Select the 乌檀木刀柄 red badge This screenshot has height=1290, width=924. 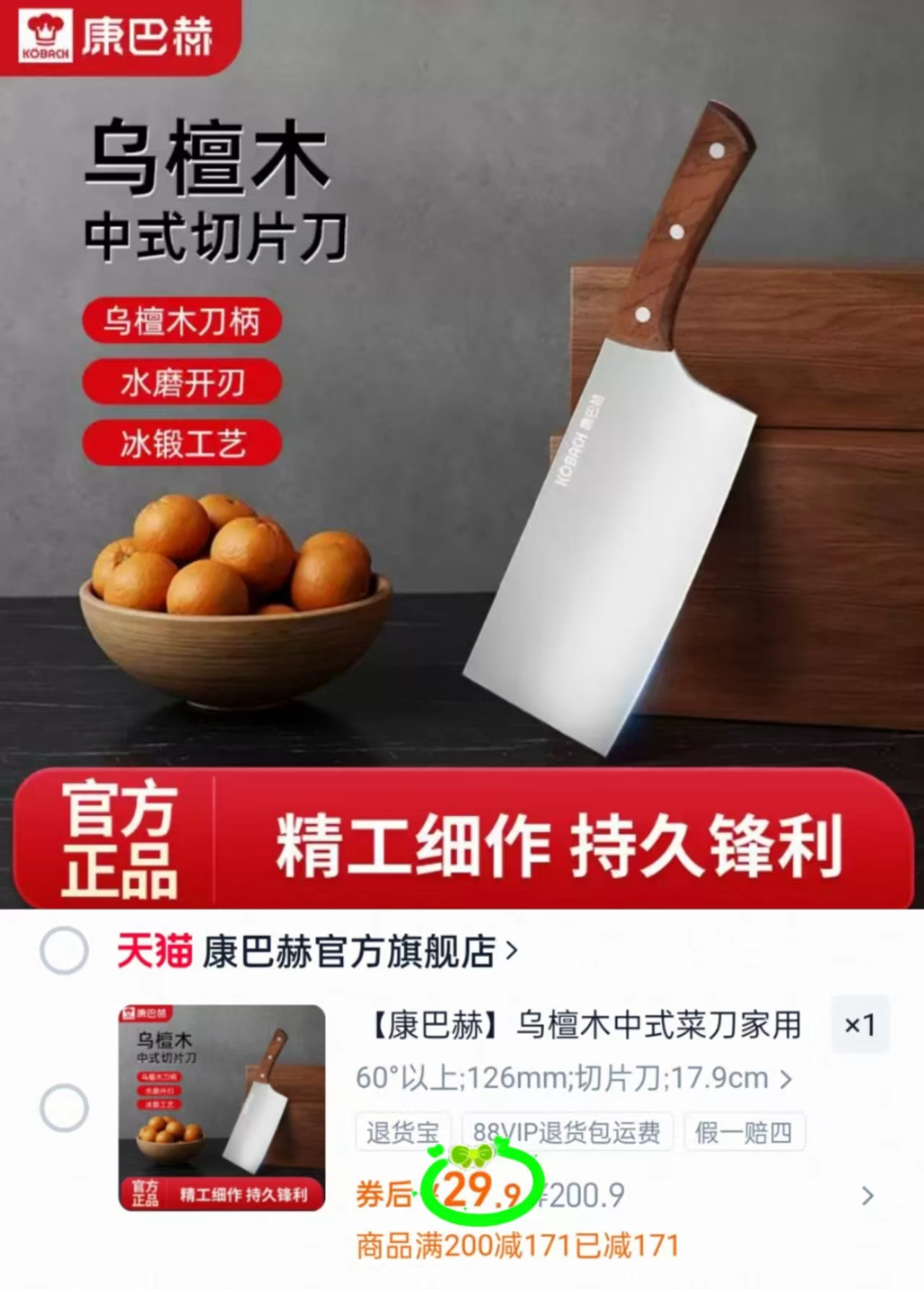tap(181, 323)
